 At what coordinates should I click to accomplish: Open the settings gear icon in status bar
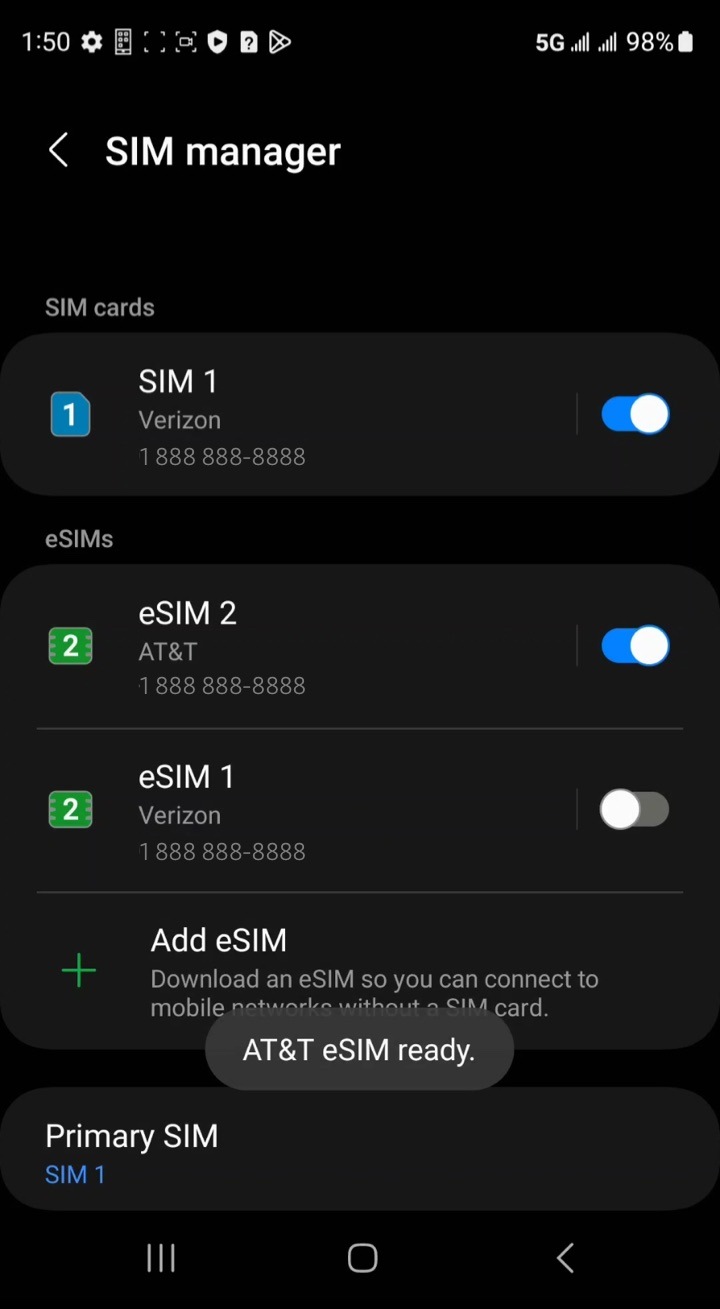[x=90, y=42]
